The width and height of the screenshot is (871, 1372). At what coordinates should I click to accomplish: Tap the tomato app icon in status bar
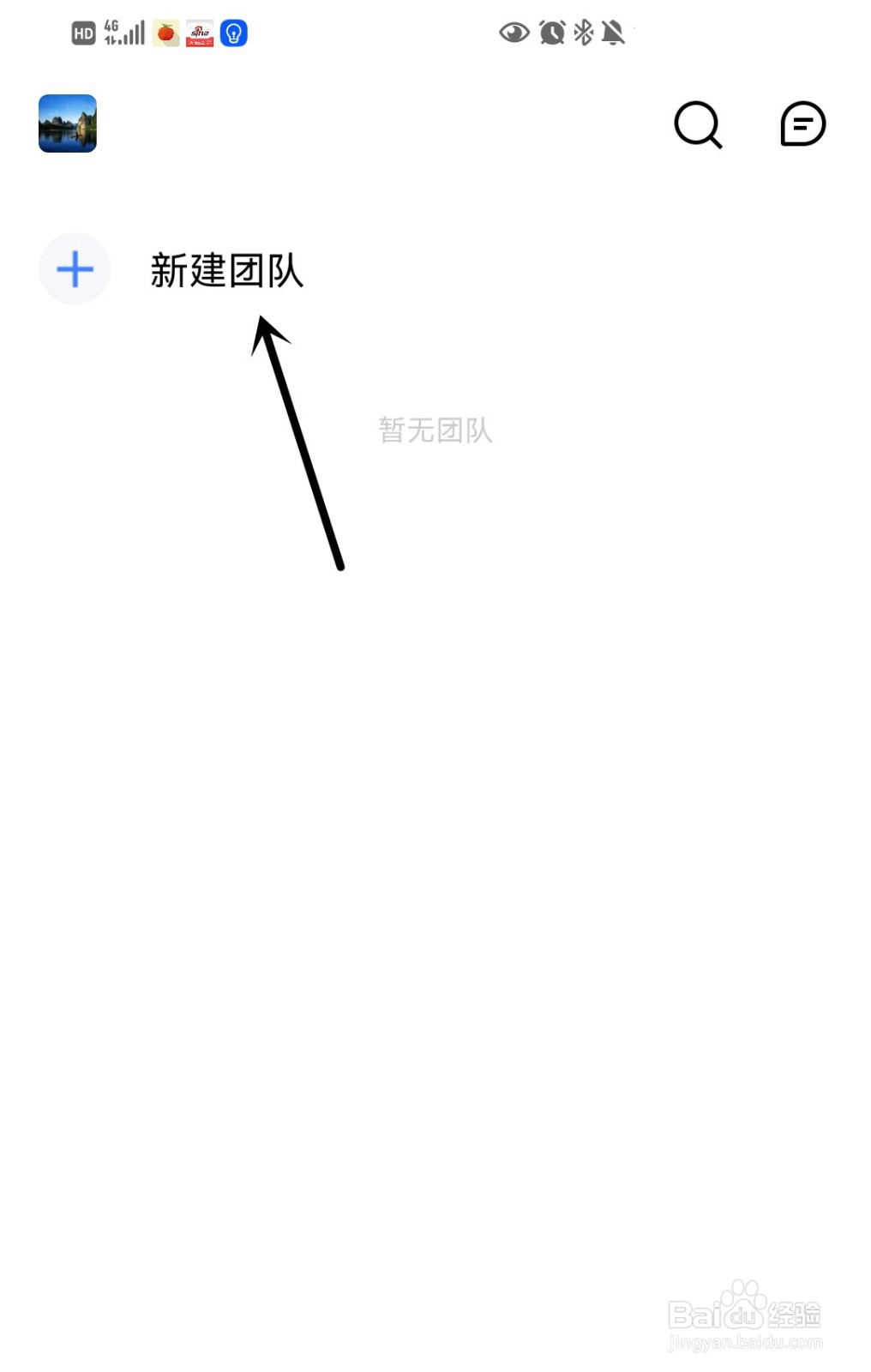166,33
